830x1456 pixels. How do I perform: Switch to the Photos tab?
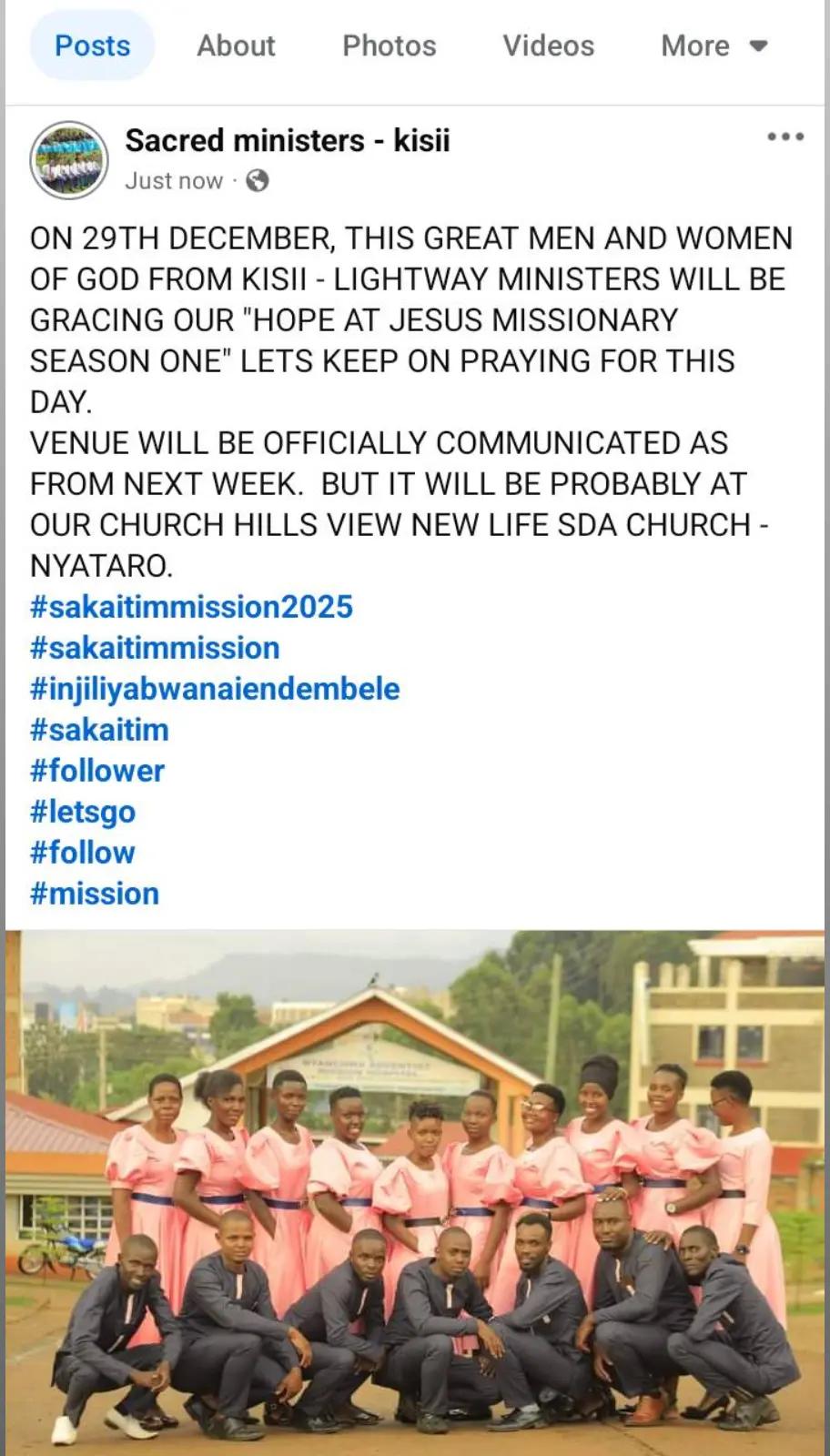coord(389,45)
